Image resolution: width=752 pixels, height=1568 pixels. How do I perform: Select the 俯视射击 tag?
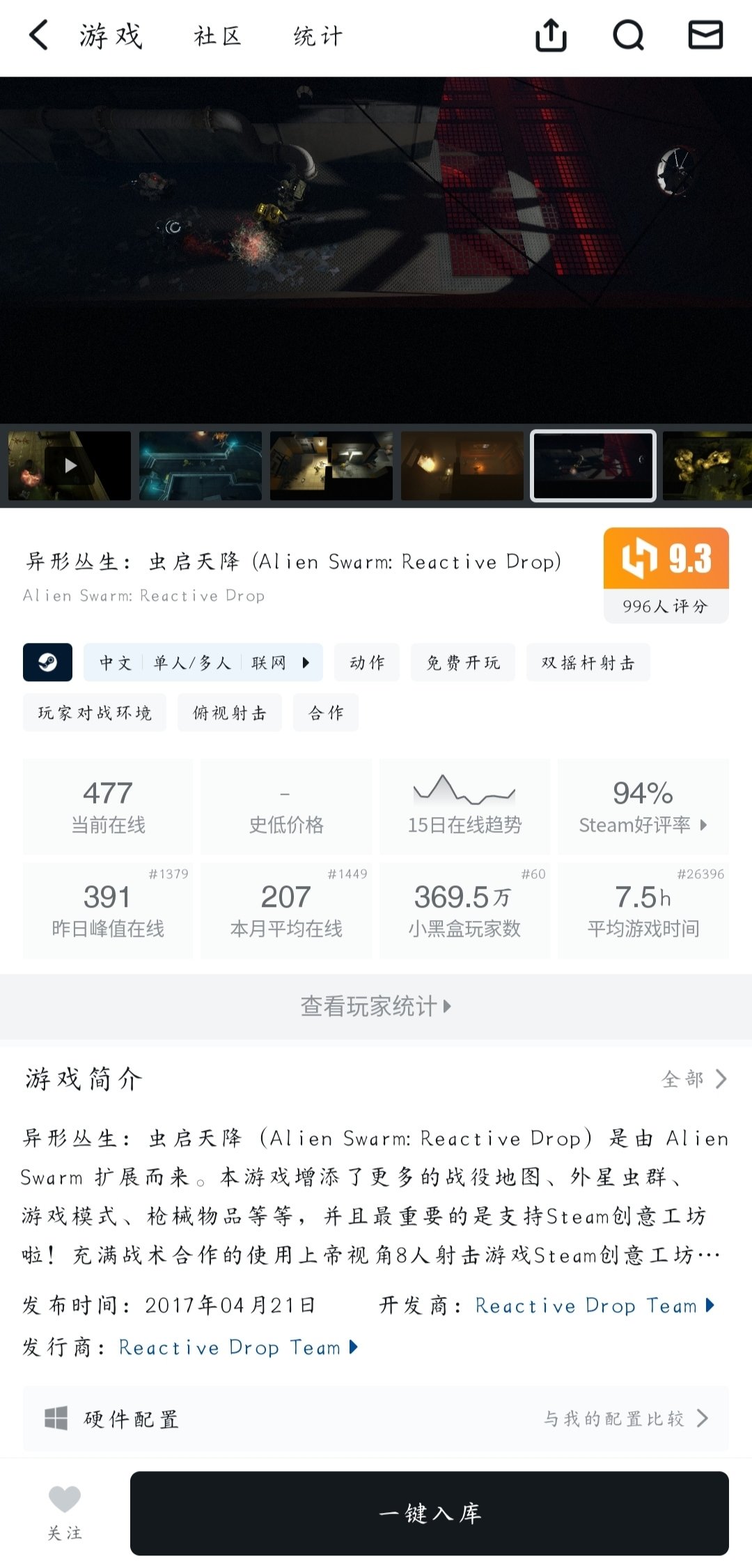pyautogui.click(x=229, y=713)
